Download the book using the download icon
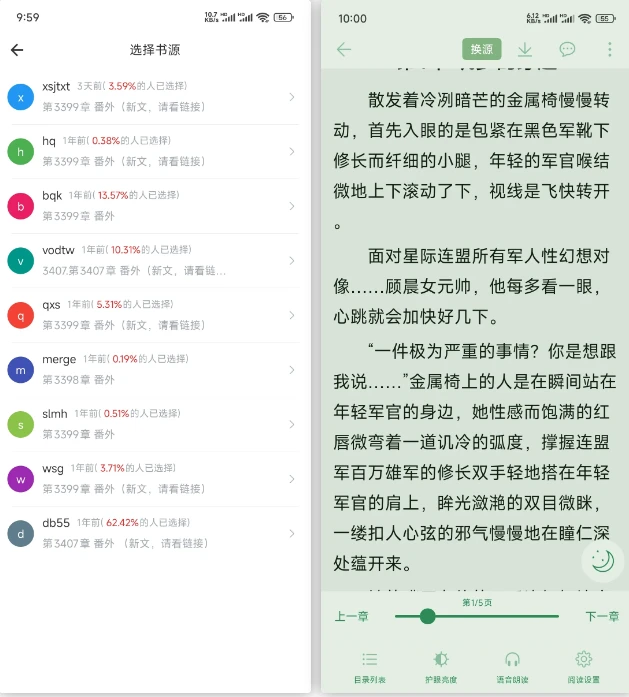This screenshot has width=629, height=697. click(x=525, y=49)
